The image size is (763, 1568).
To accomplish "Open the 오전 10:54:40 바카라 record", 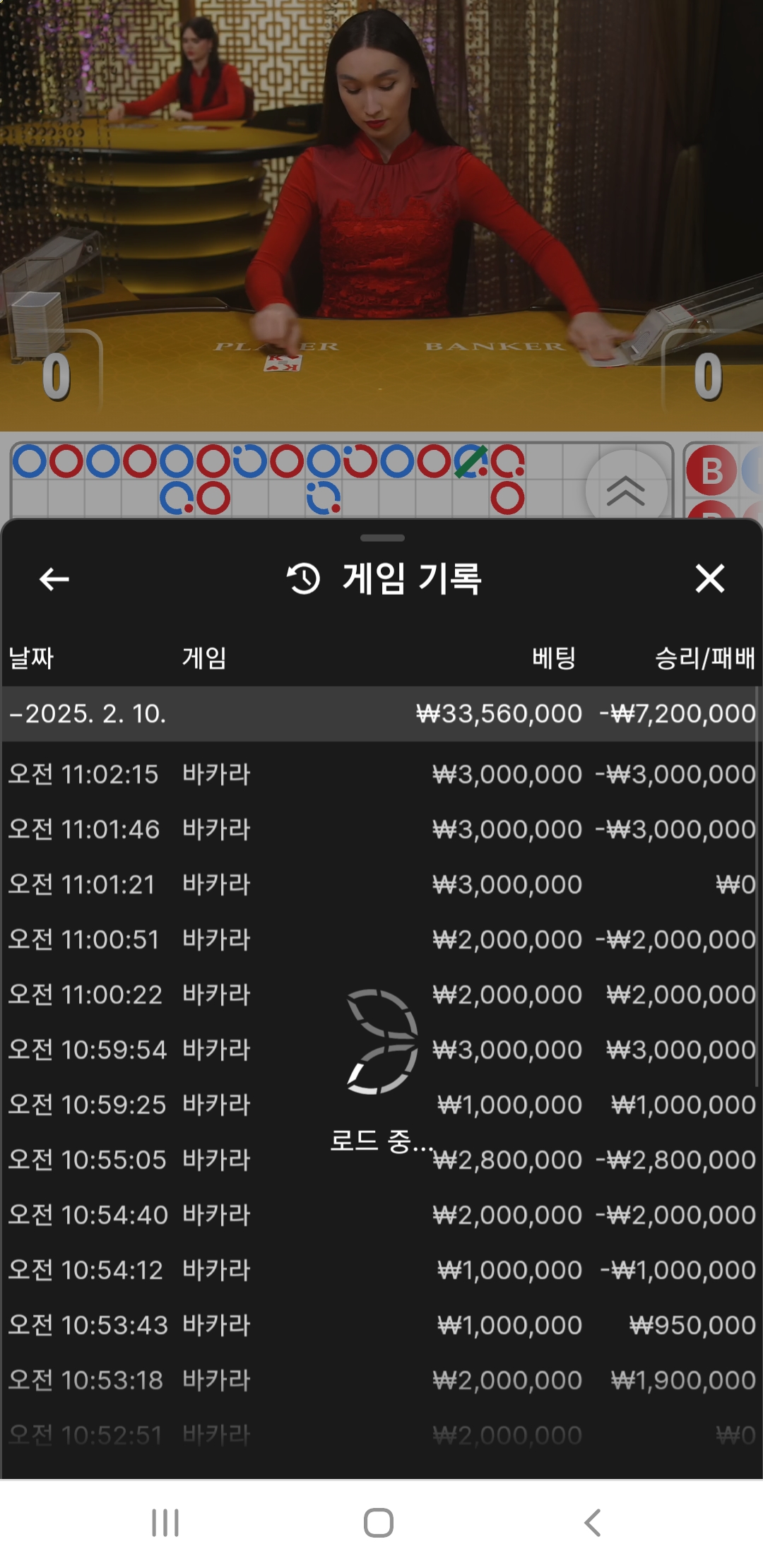I will (x=381, y=1215).
